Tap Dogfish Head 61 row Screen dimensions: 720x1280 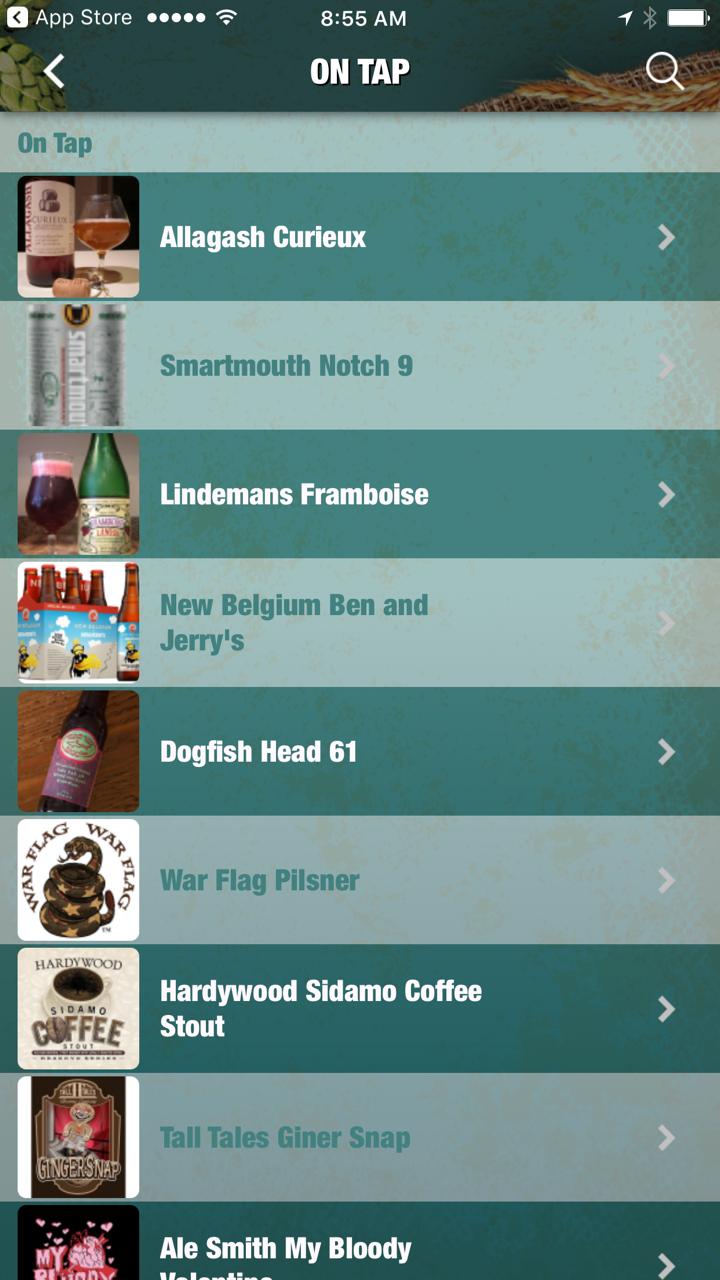[x=360, y=752]
